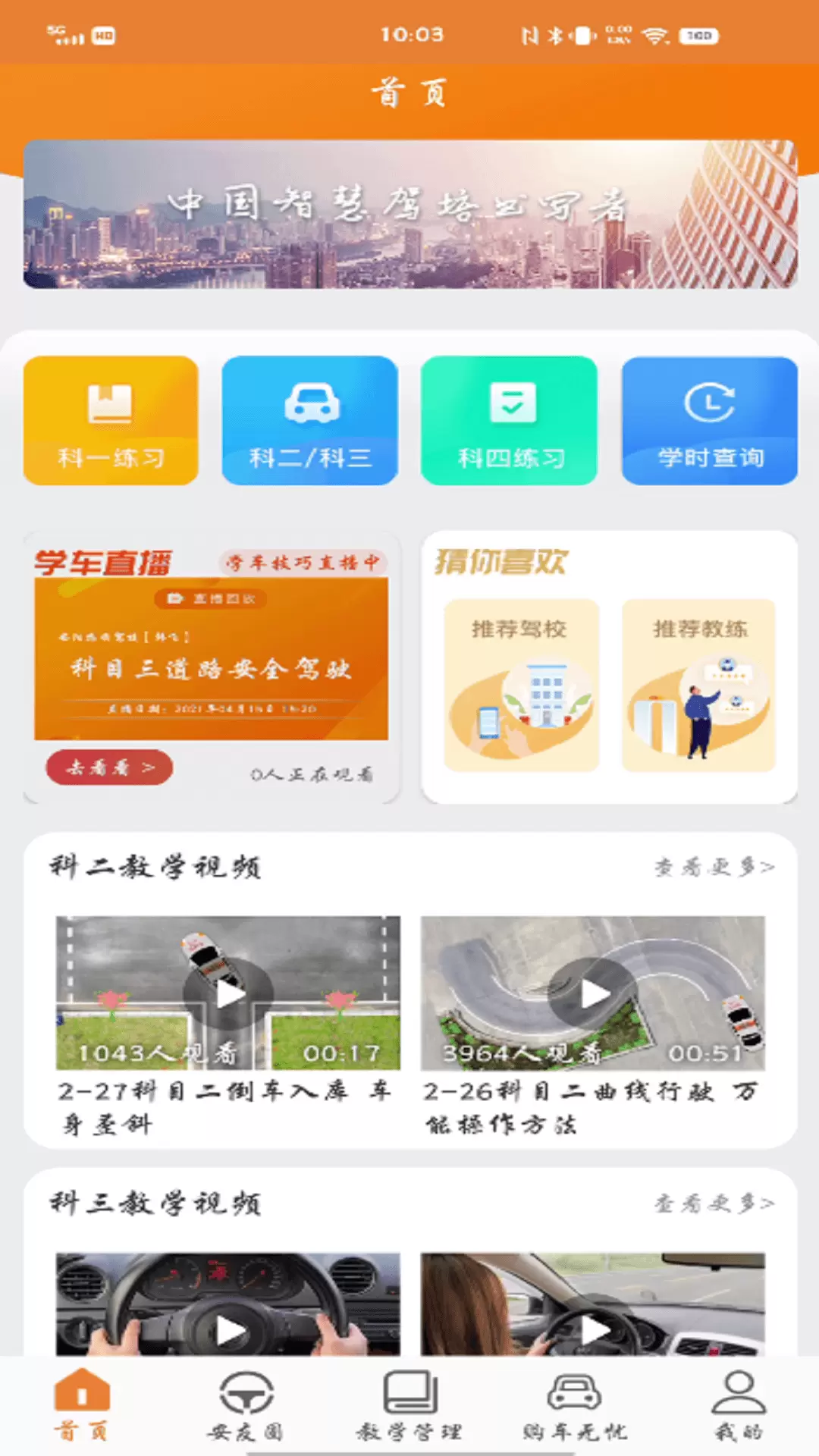The height and width of the screenshot is (1456, 819).
Task: View more 科三教学视频
Action: 714,1203
